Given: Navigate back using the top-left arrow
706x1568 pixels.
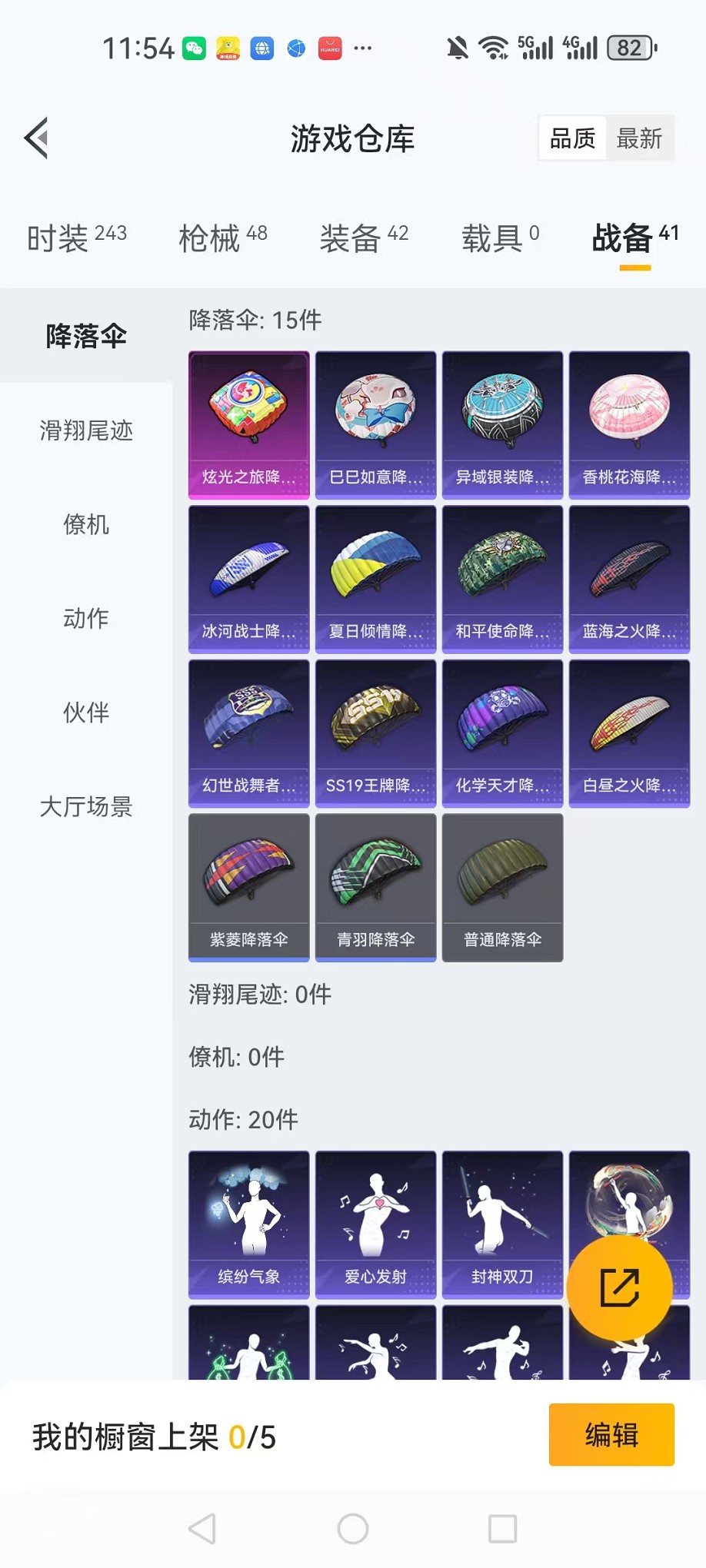Looking at the screenshot, I should point(35,138).
